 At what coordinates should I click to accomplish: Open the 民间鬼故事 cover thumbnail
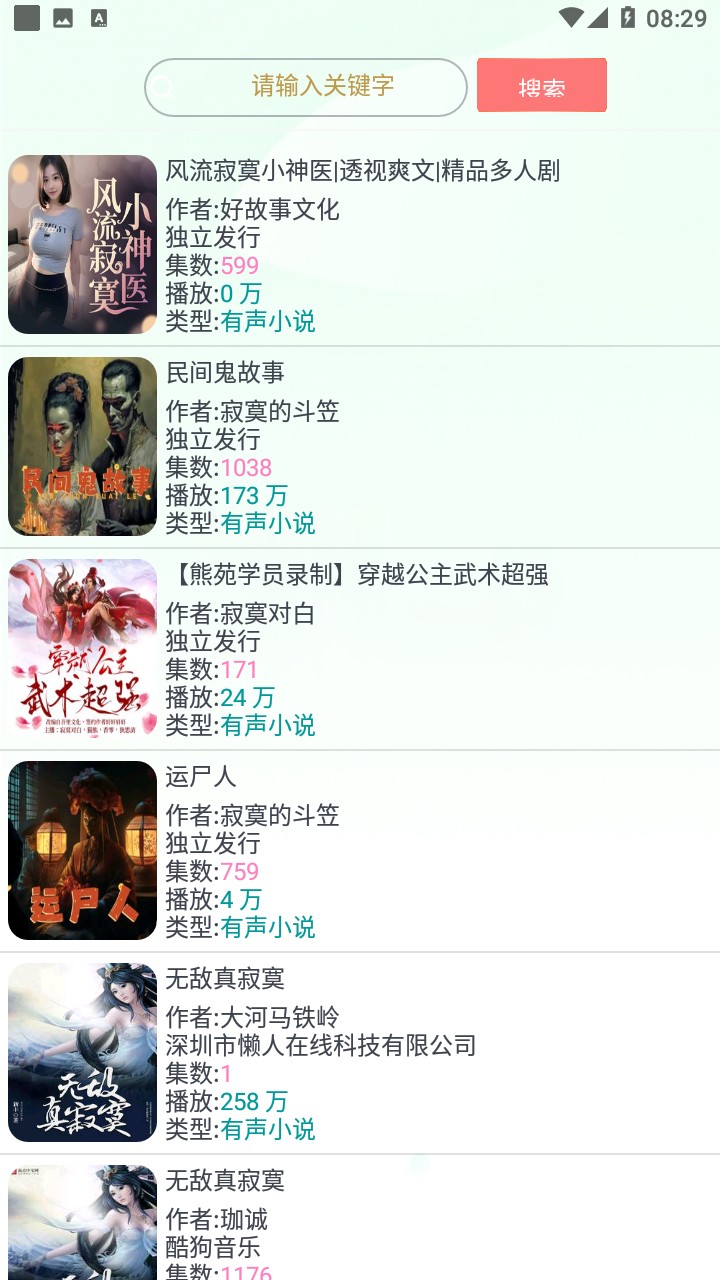[x=82, y=447]
